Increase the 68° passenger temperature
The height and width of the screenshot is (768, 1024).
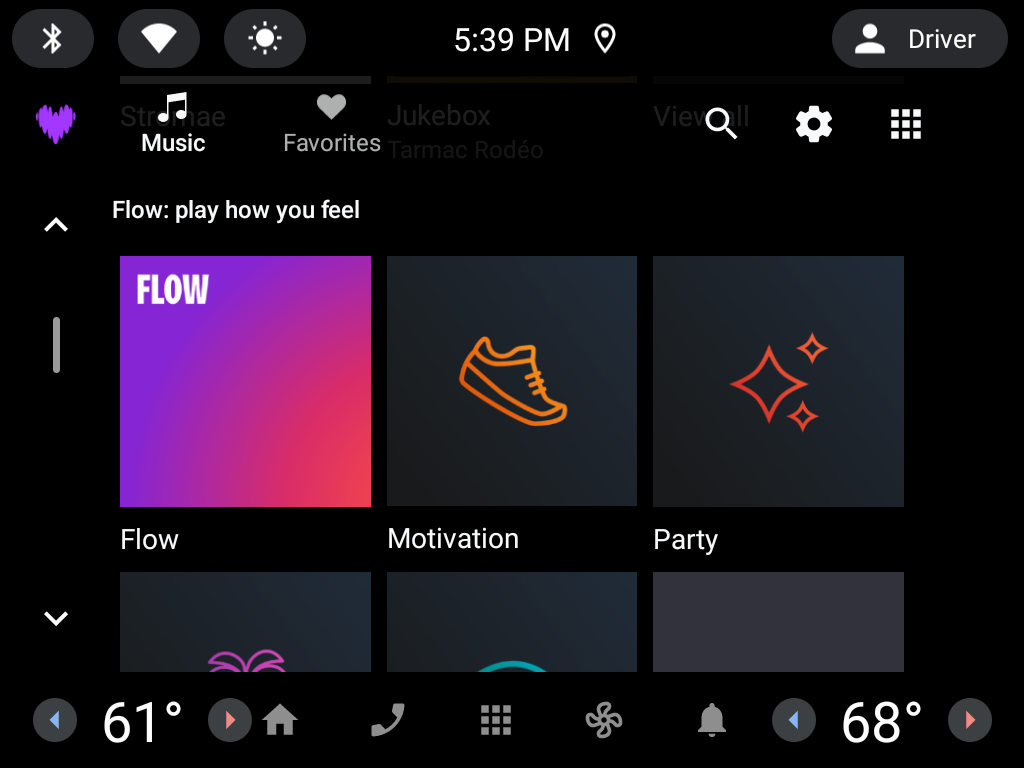pyautogui.click(x=969, y=720)
